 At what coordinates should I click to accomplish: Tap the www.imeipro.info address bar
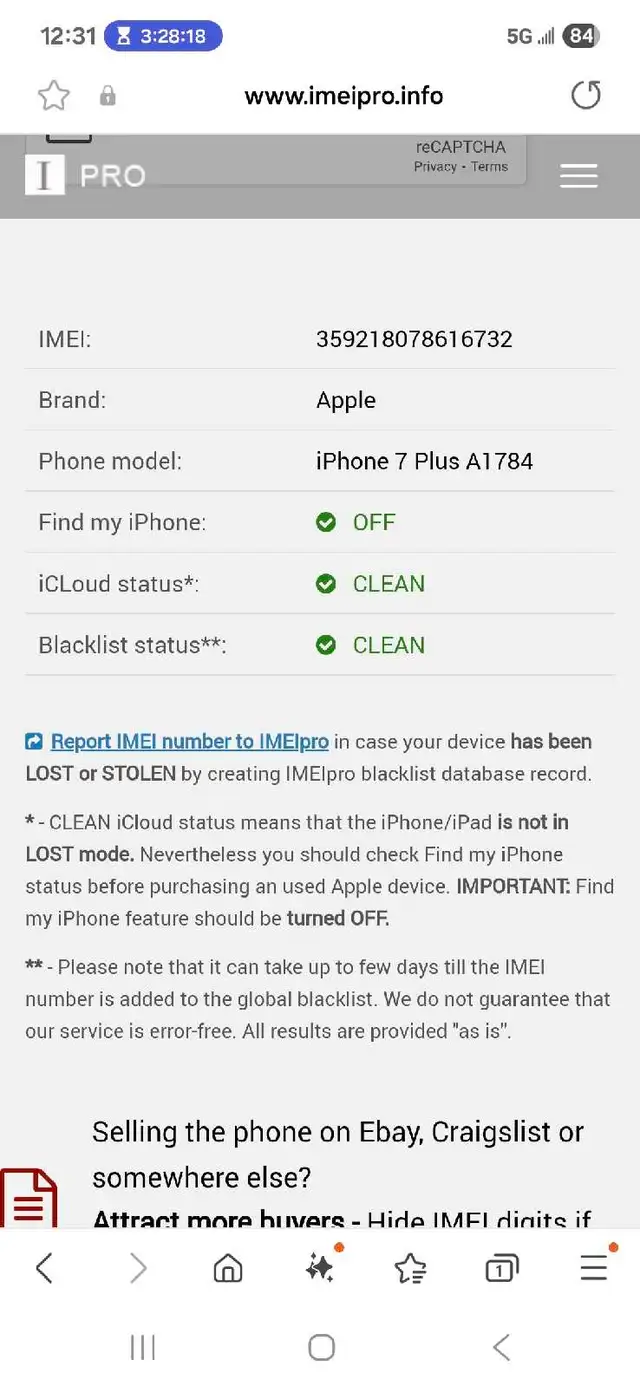coord(343,96)
